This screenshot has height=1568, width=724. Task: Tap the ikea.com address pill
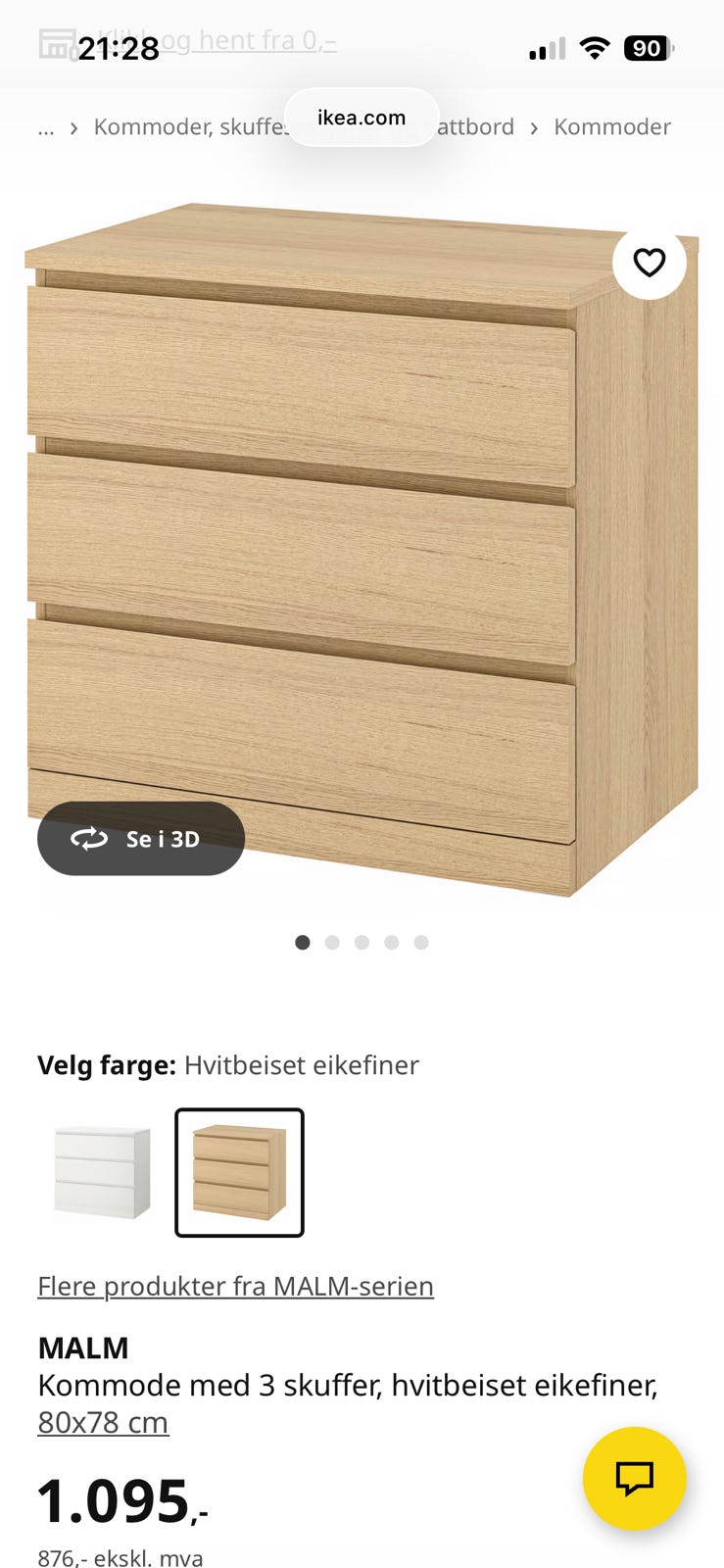tap(362, 117)
